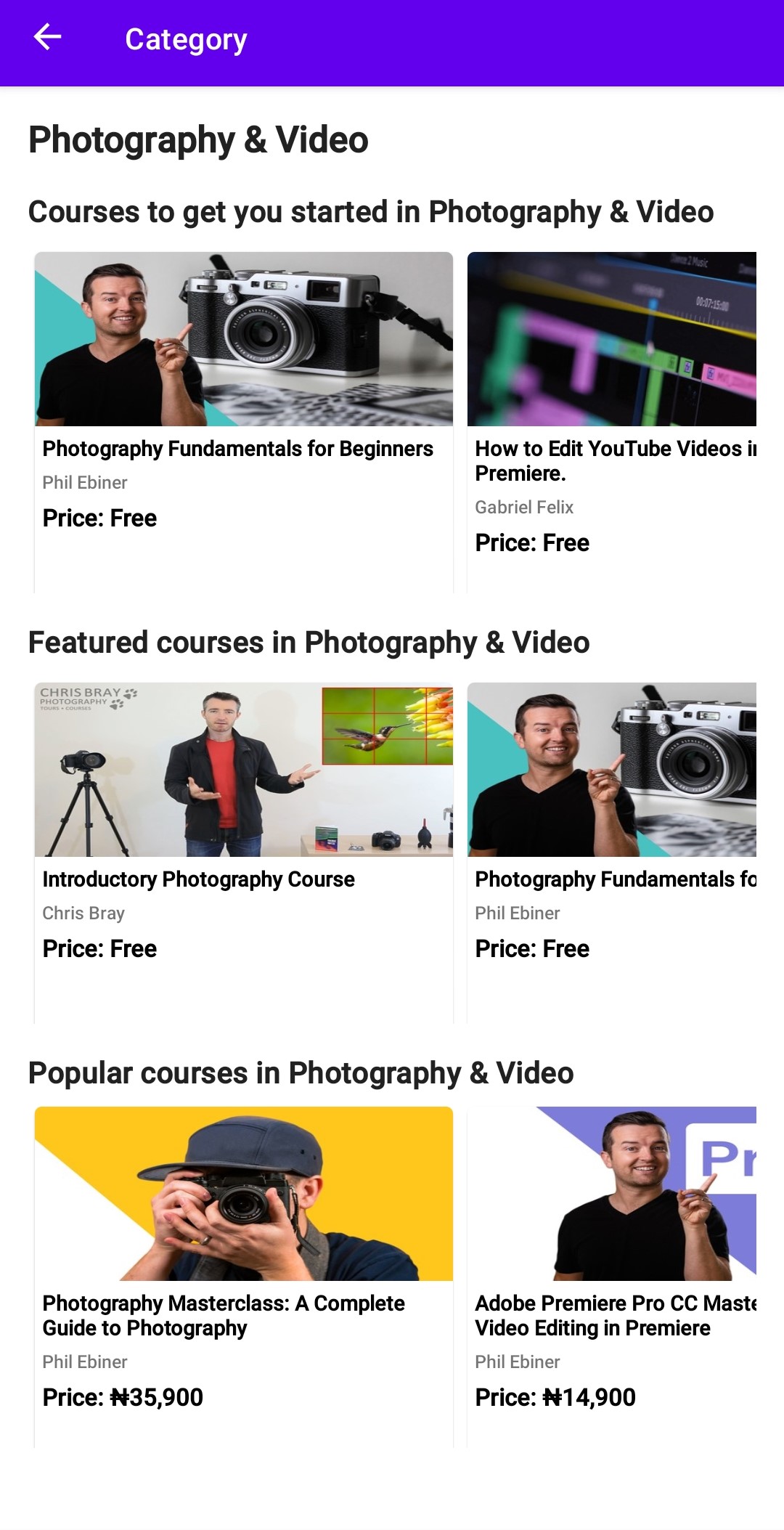The image size is (784, 1530).
Task: Open Photography Masterclass course card
Action: pyautogui.click(x=244, y=1277)
